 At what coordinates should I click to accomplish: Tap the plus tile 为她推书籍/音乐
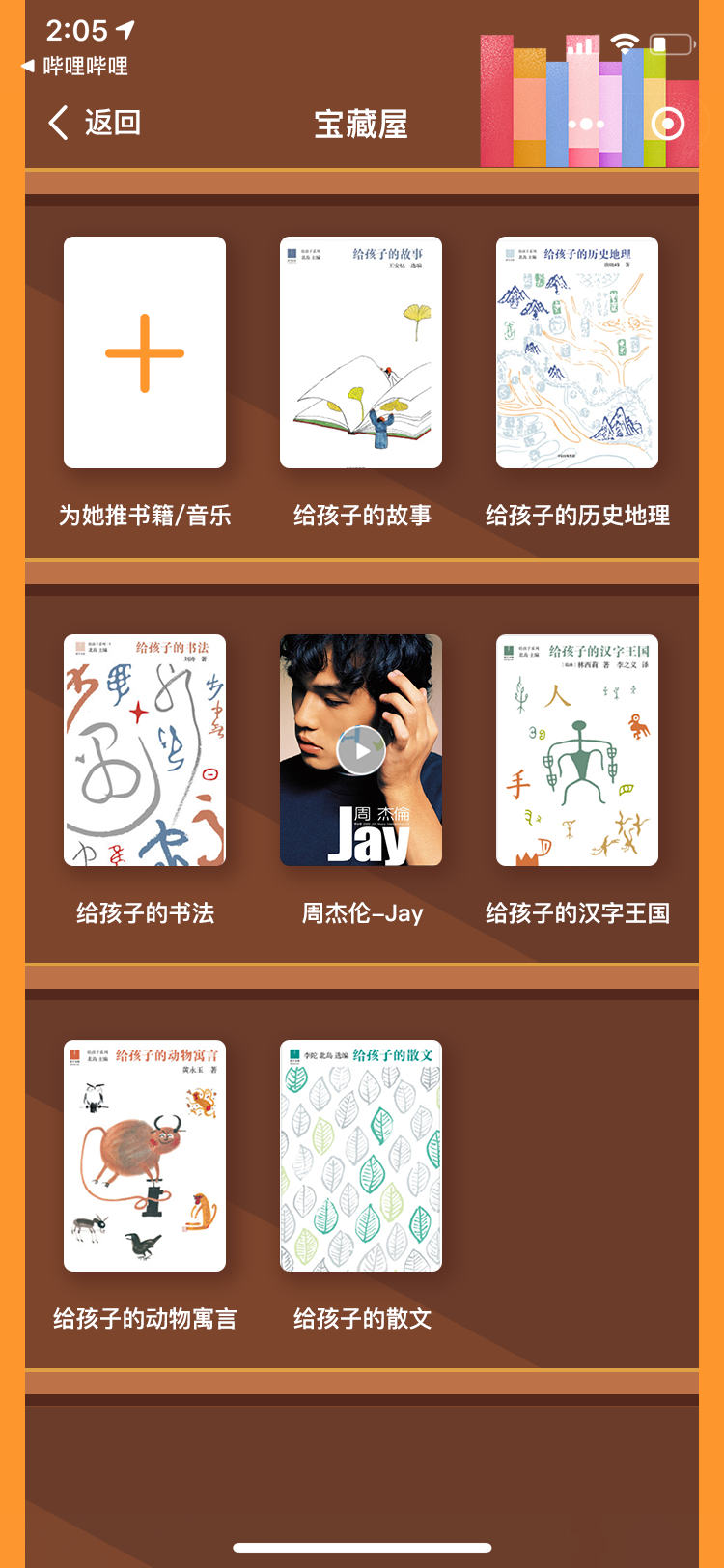145,352
